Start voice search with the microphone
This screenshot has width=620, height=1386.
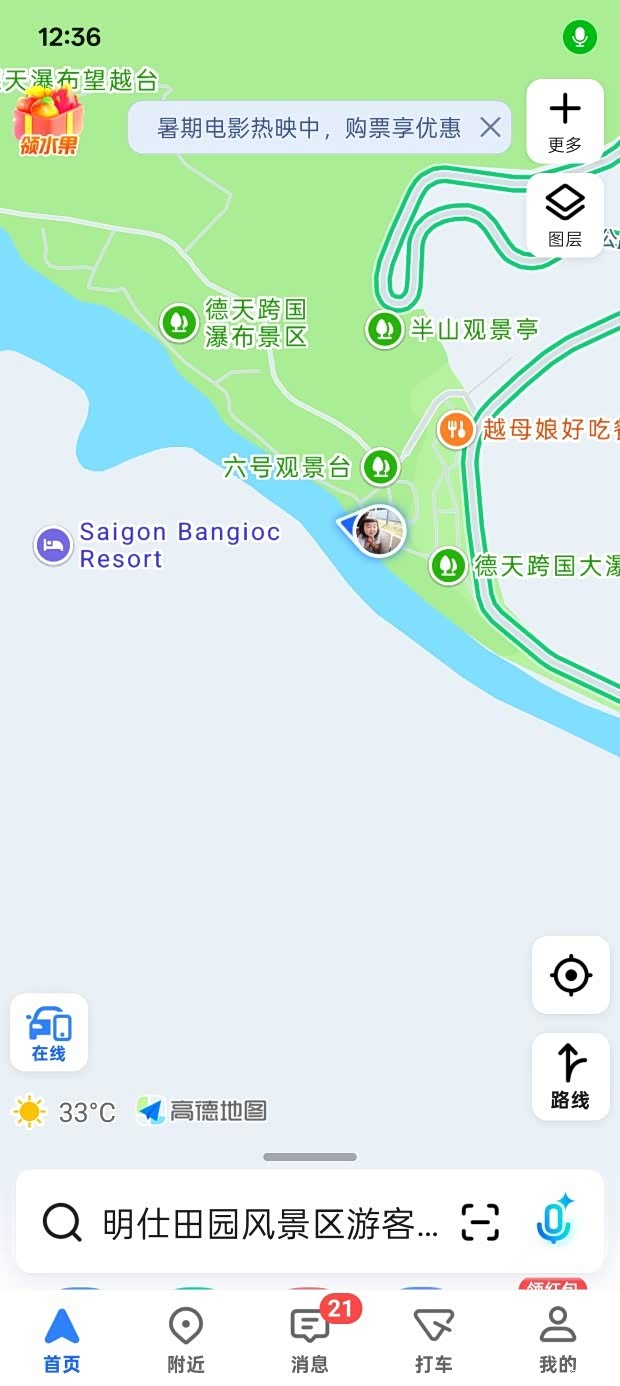pos(554,1221)
